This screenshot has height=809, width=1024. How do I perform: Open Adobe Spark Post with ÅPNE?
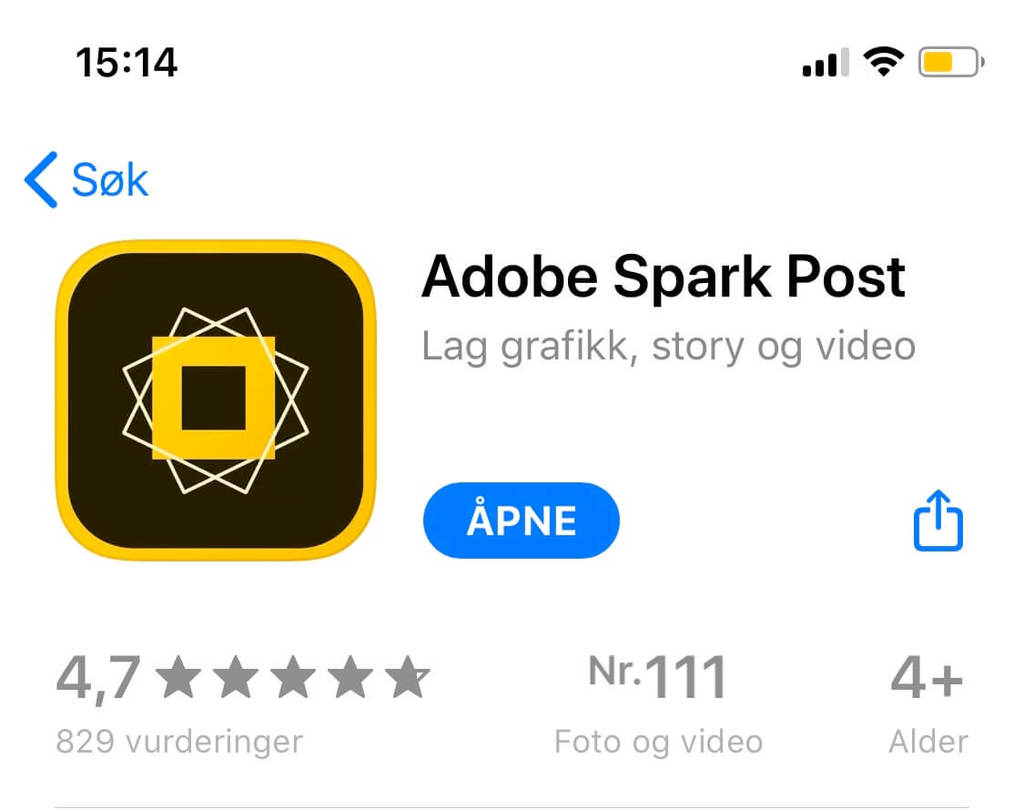coord(521,520)
